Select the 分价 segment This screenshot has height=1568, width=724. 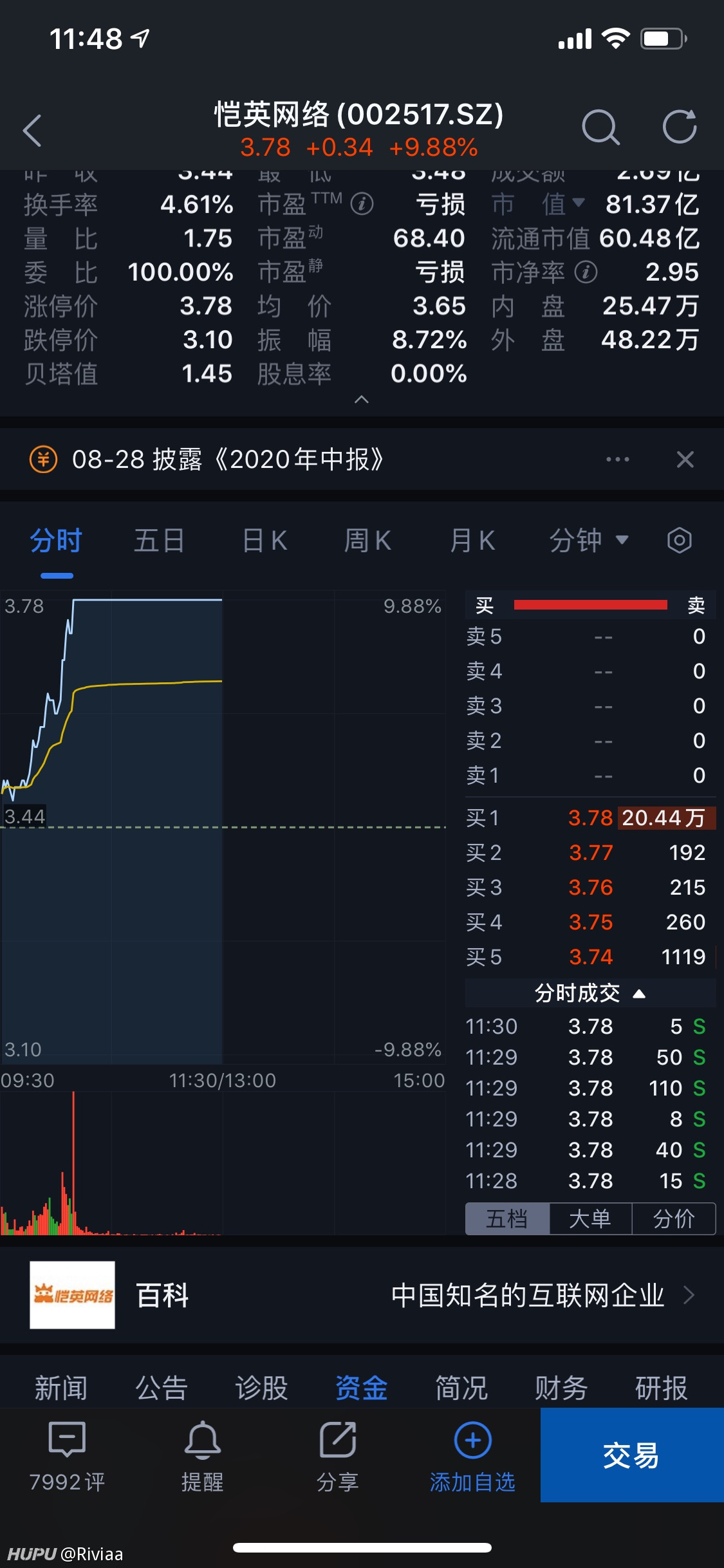674,1218
